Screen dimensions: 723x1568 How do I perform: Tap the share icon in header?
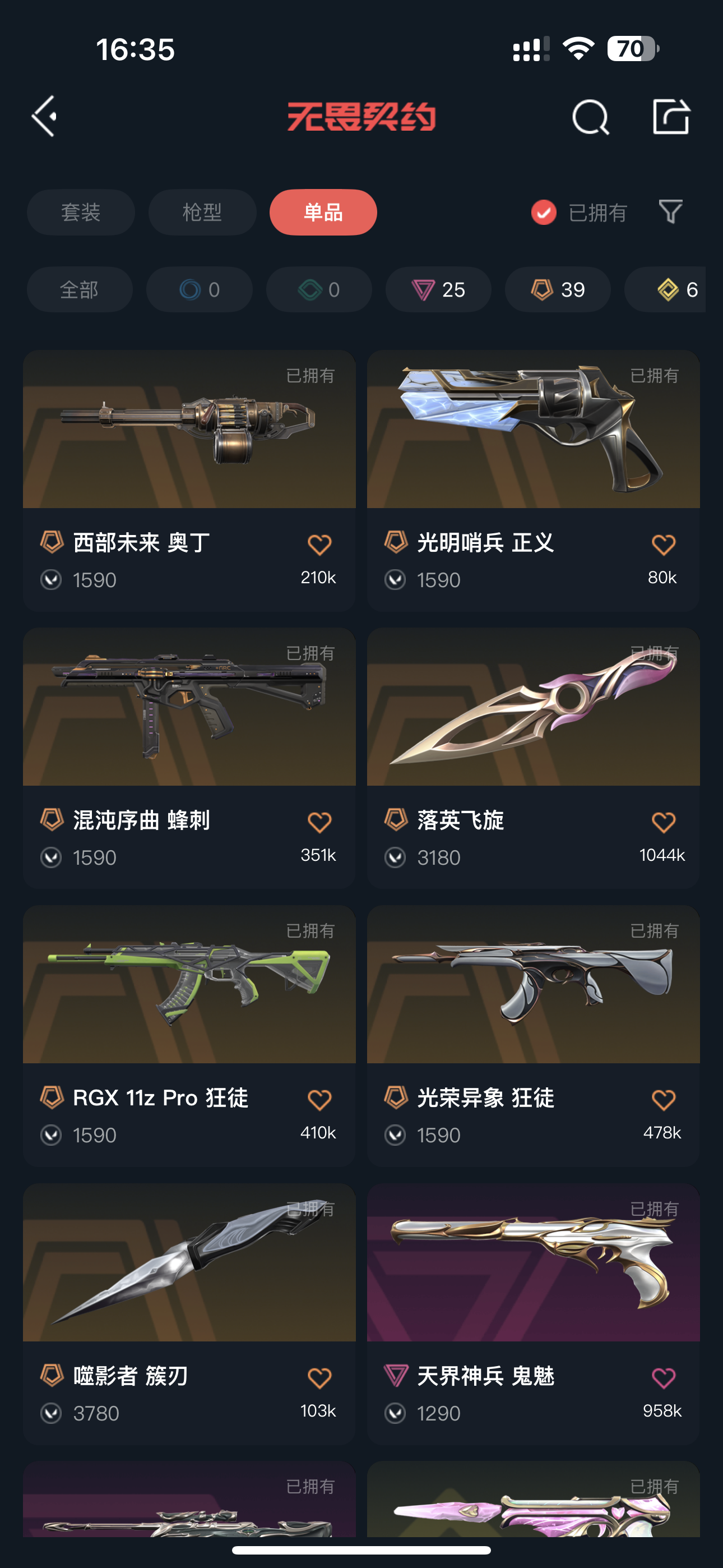(671, 116)
